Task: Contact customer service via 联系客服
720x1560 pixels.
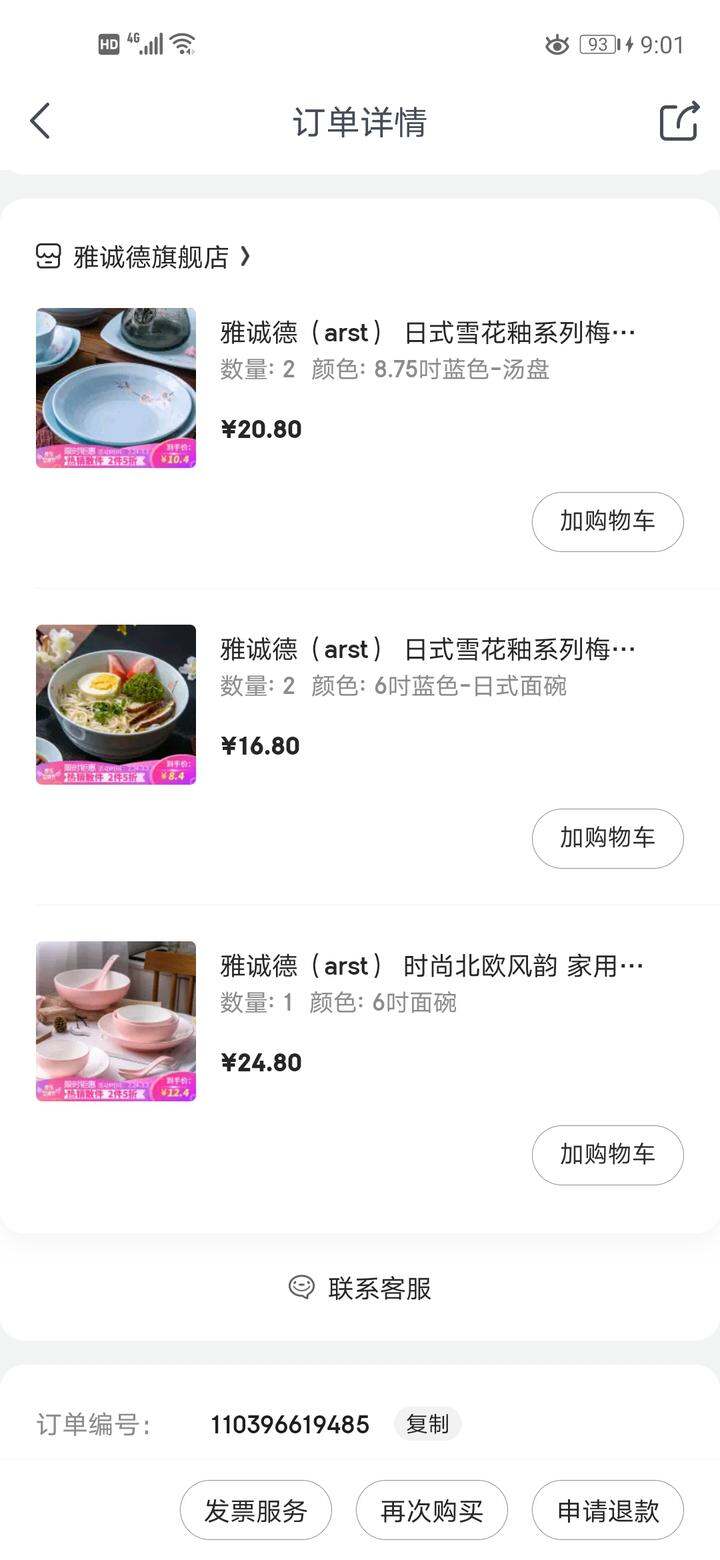Action: tap(360, 1288)
